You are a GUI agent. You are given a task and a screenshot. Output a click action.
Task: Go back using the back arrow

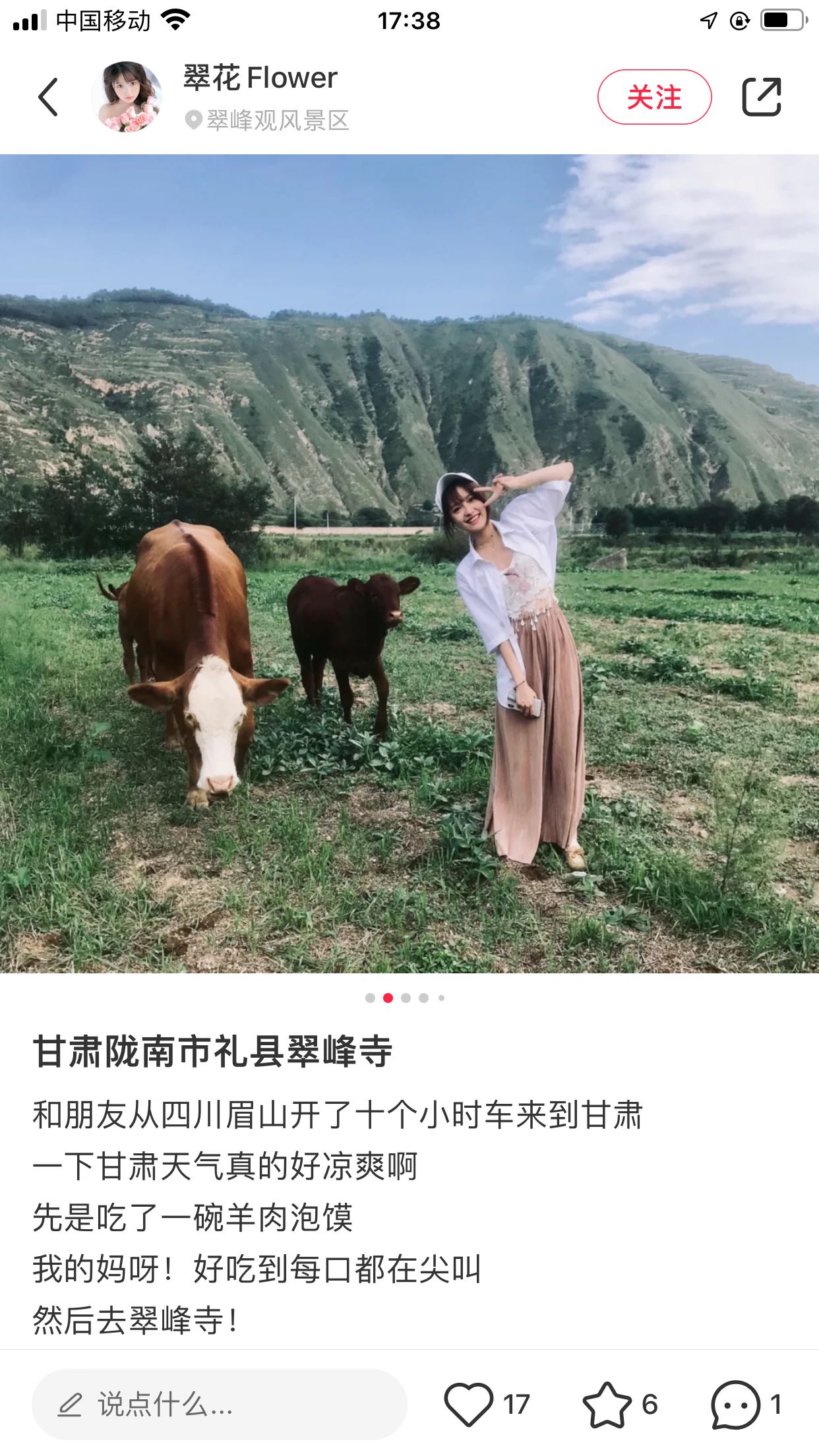click(x=48, y=97)
